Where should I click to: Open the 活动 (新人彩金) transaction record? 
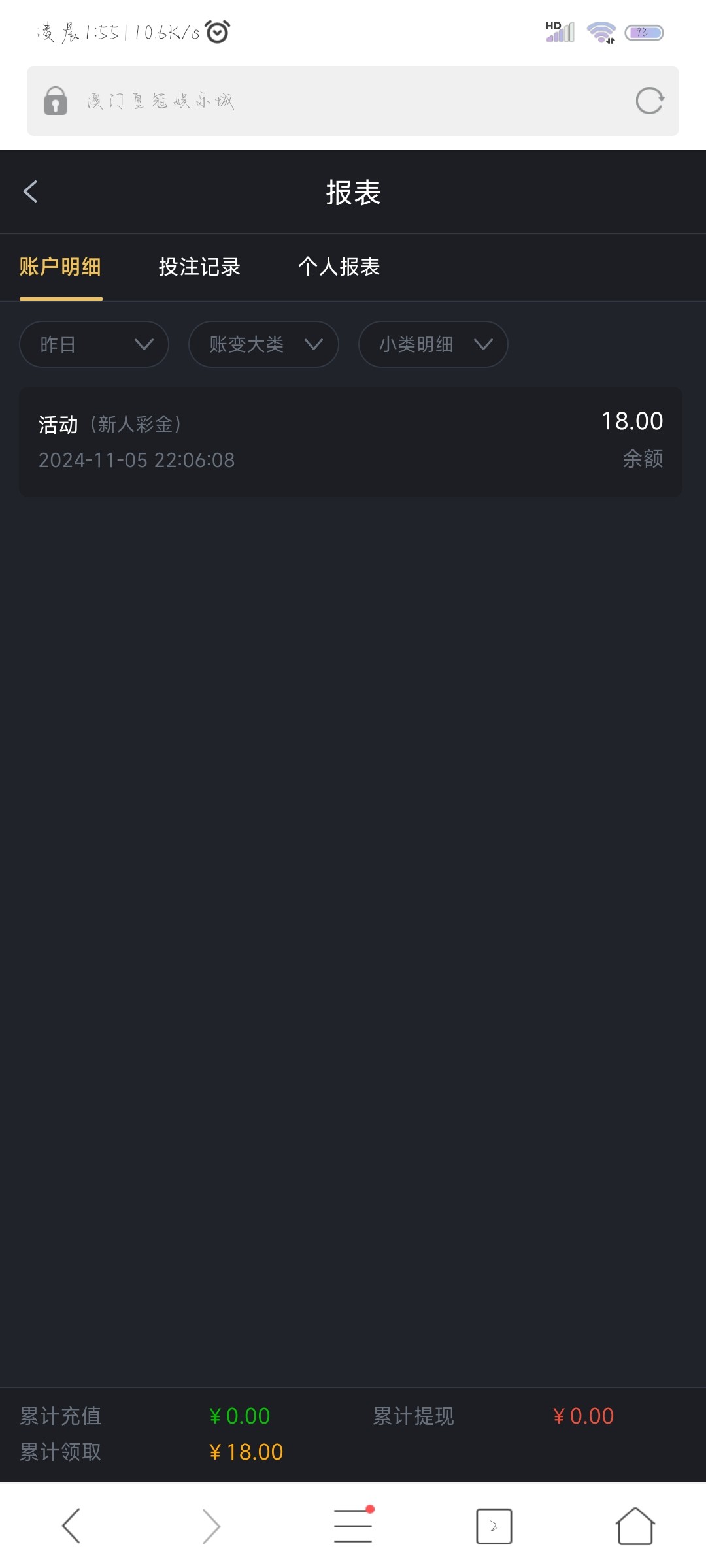coord(351,442)
